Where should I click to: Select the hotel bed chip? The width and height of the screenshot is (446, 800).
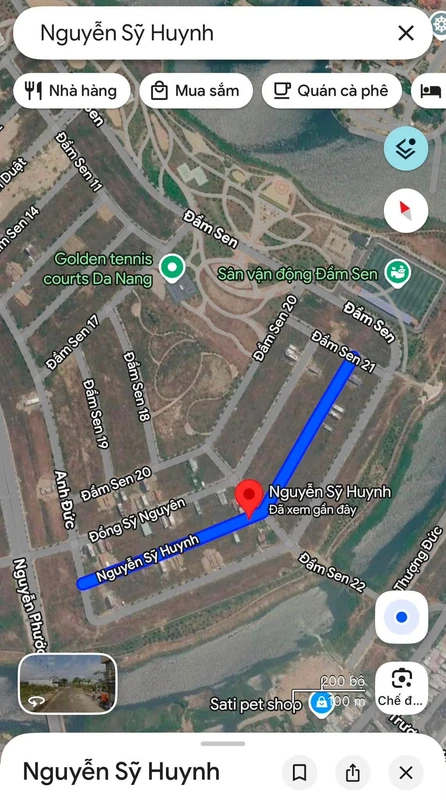pyautogui.click(x=431, y=91)
